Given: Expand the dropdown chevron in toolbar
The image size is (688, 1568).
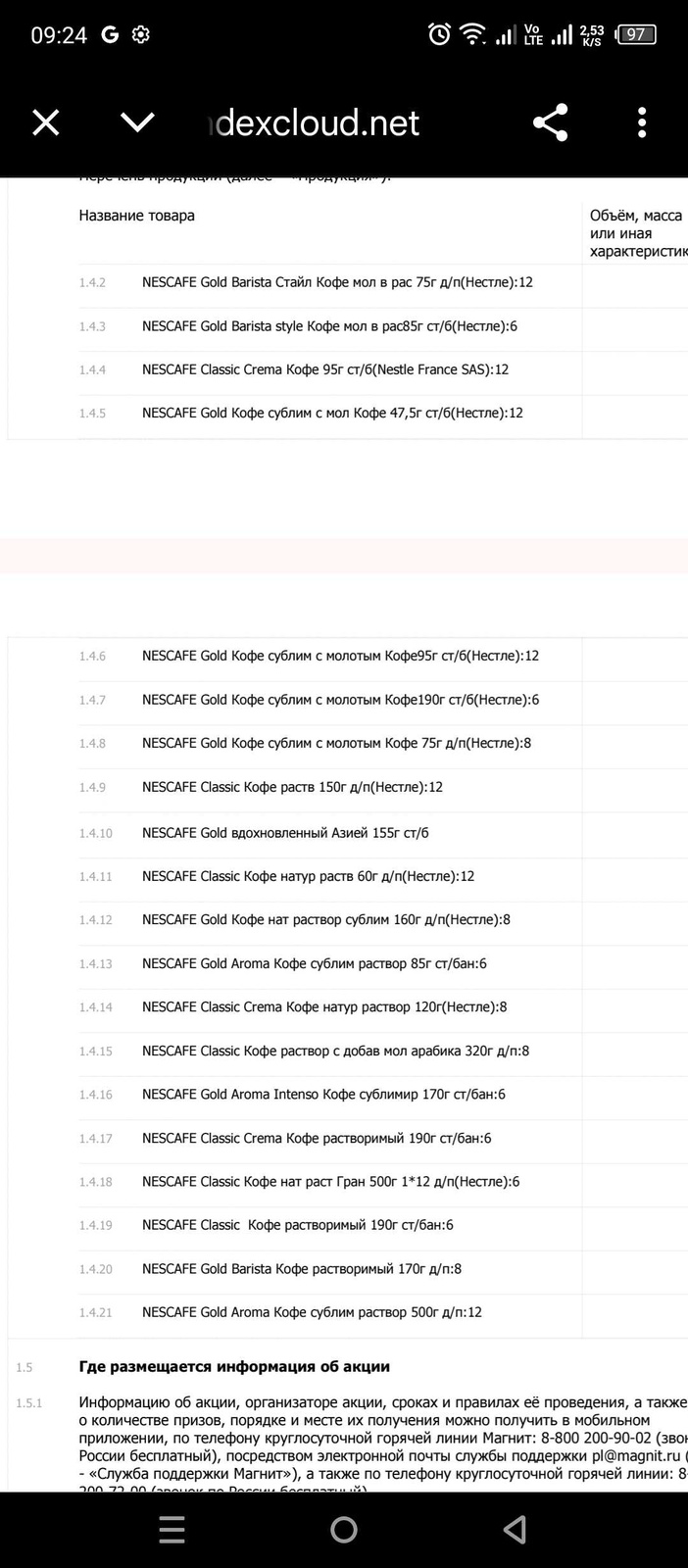Looking at the screenshot, I should click(x=137, y=122).
